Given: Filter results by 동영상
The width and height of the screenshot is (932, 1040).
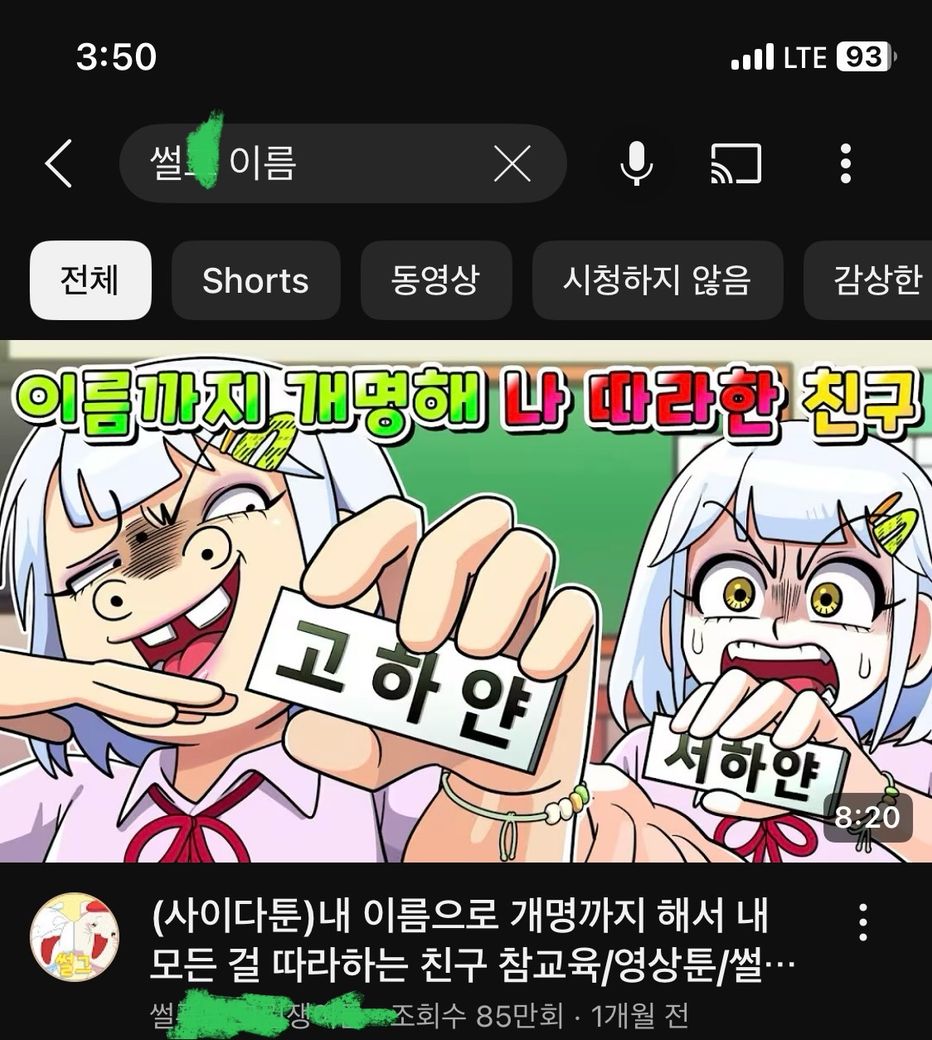Looking at the screenshot, I should (435, 281).
